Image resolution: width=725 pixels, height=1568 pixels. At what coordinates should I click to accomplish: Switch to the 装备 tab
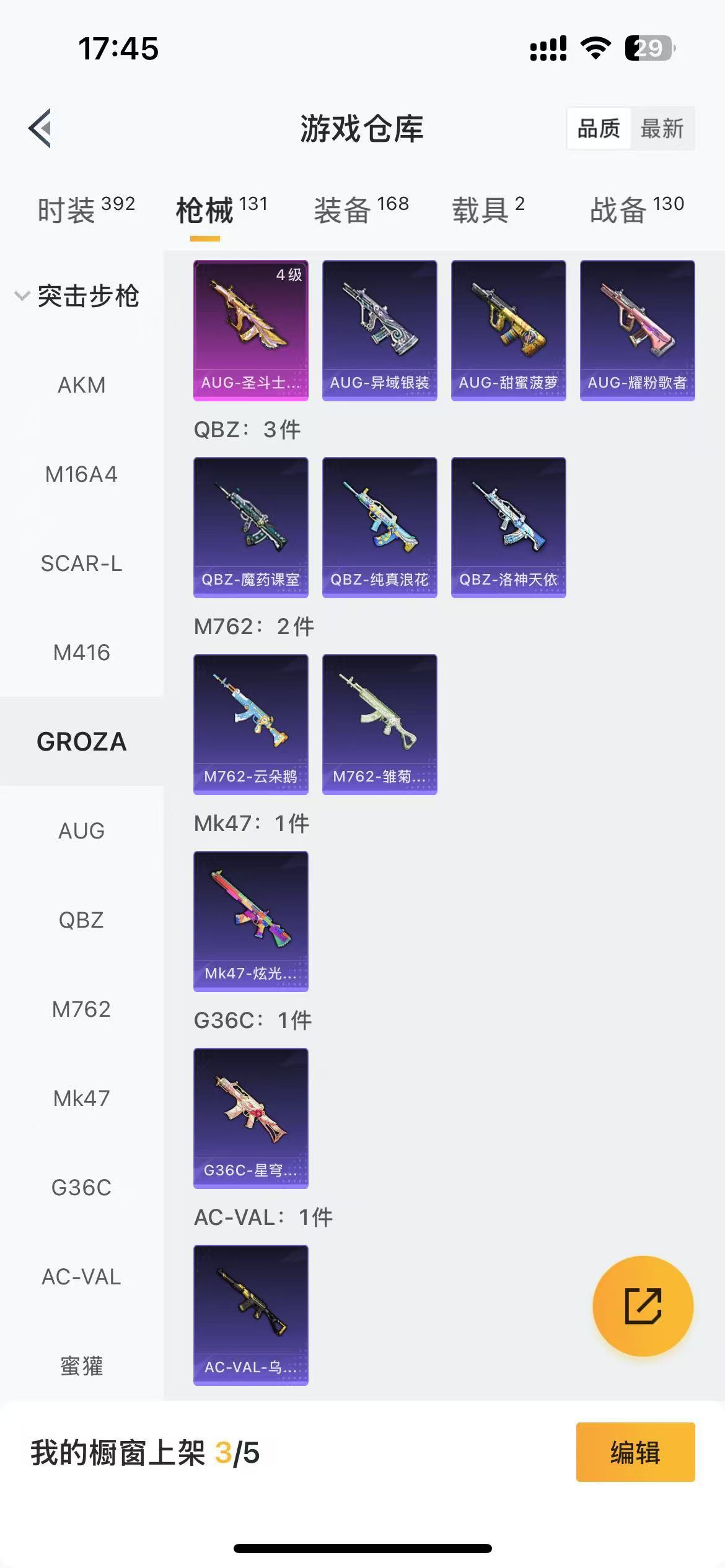361,209
